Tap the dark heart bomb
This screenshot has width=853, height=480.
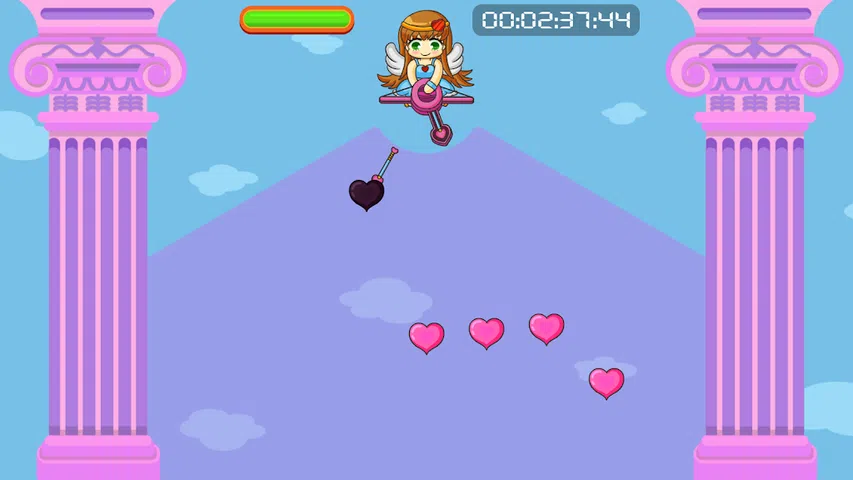pos(367,193)
